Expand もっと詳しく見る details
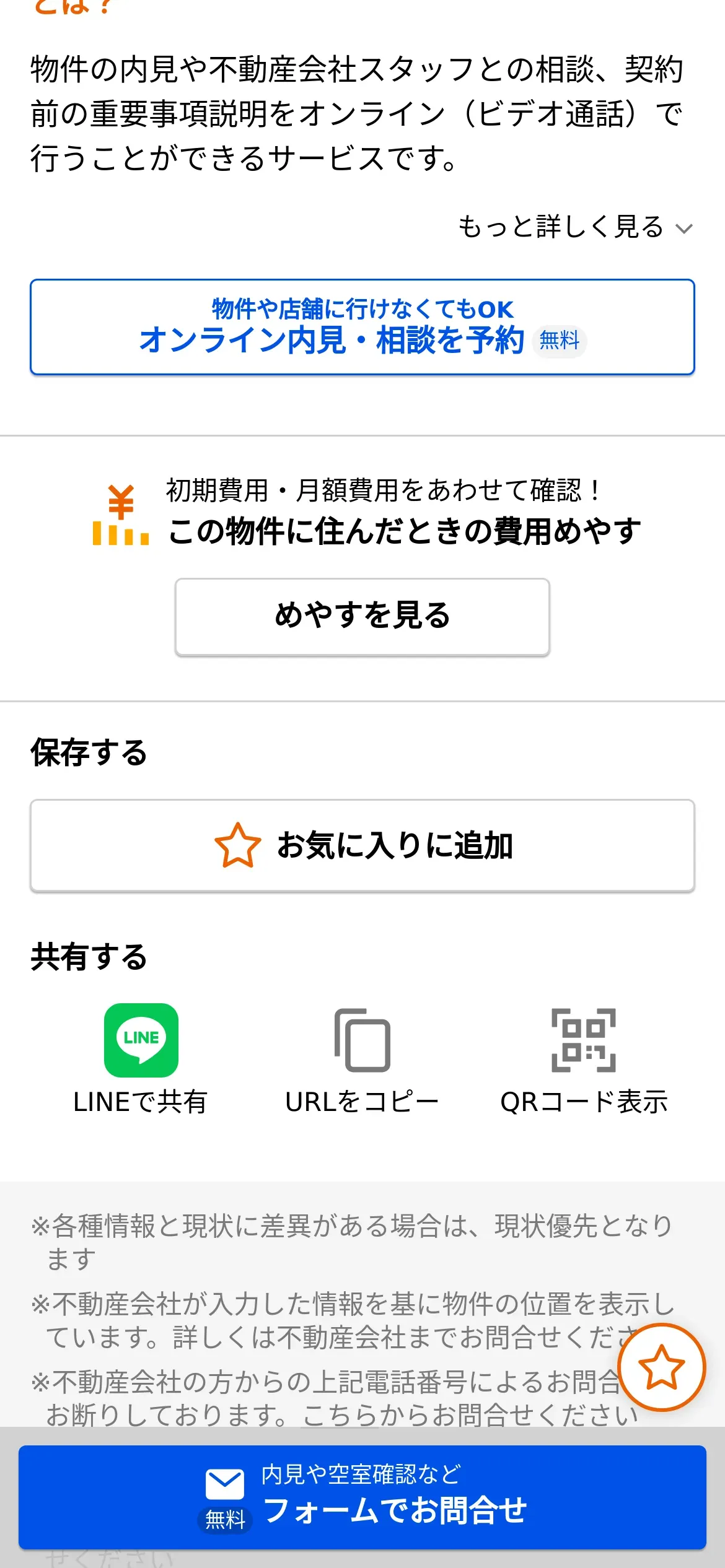The height and width of the screenshot is (1568, 725). click(574, 227)
